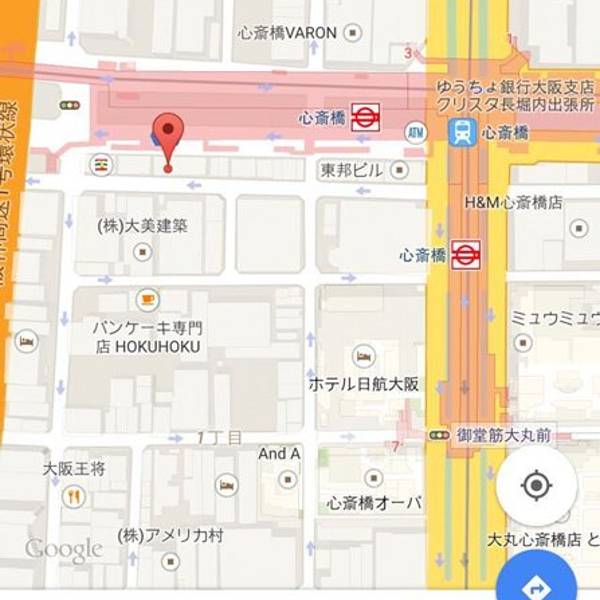Open the 大阪王将 restaurant marker

(74, 495)
